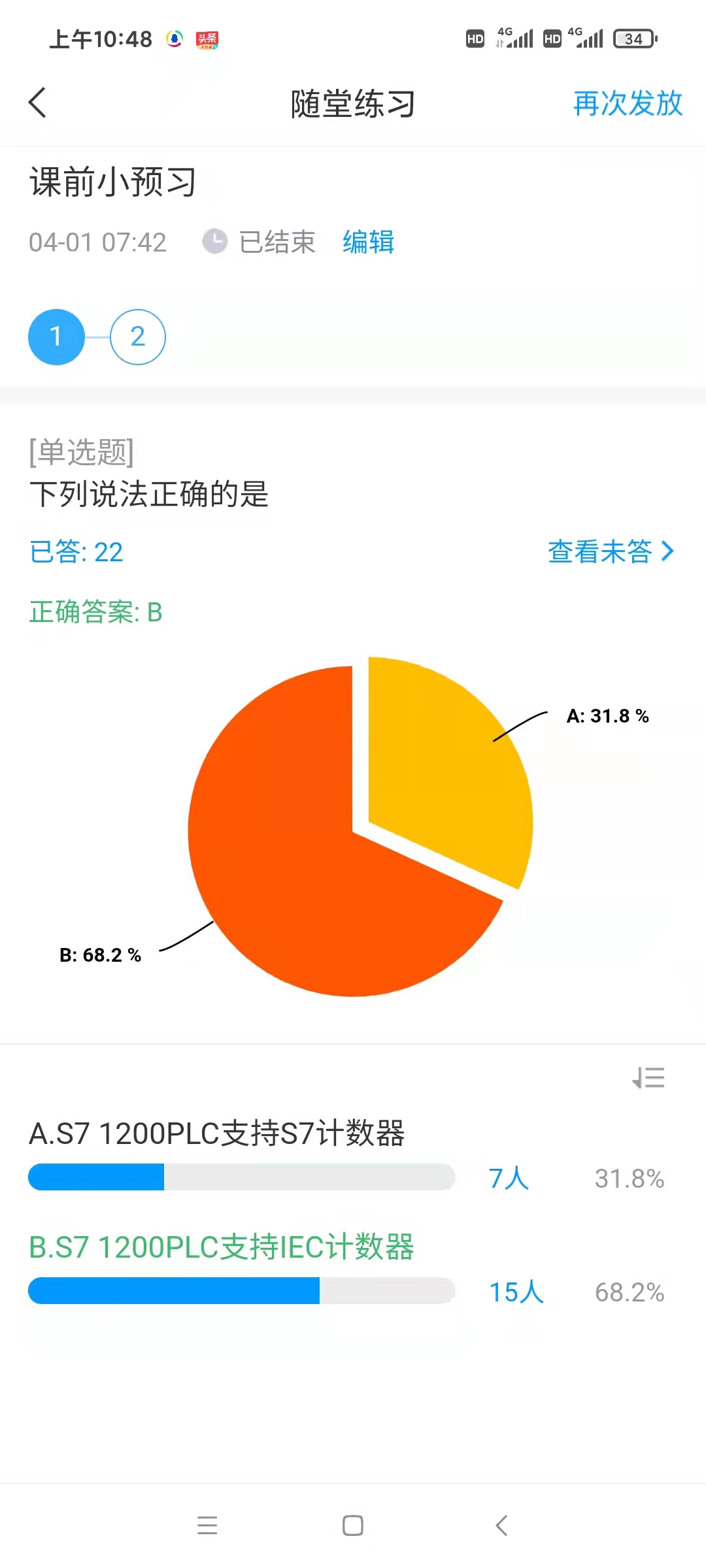Tap 再次发放 to reissue the exercise
The height and width of the screenshot is (1568, 706).
pos(628,103)
